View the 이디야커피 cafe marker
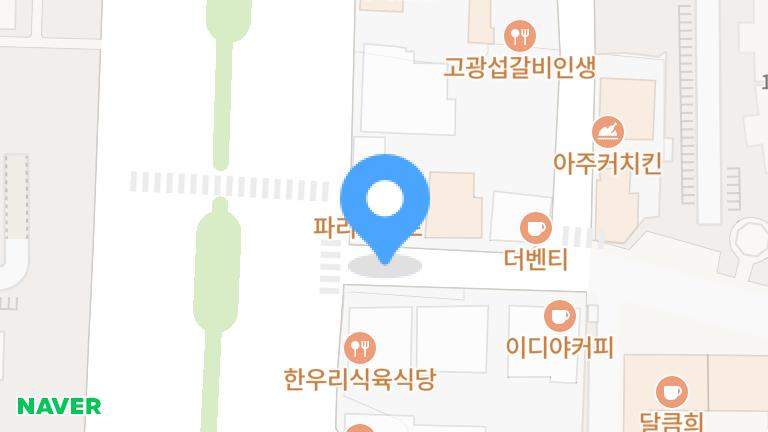This screenshot has height=432, width=768. (x=559, y=317)
